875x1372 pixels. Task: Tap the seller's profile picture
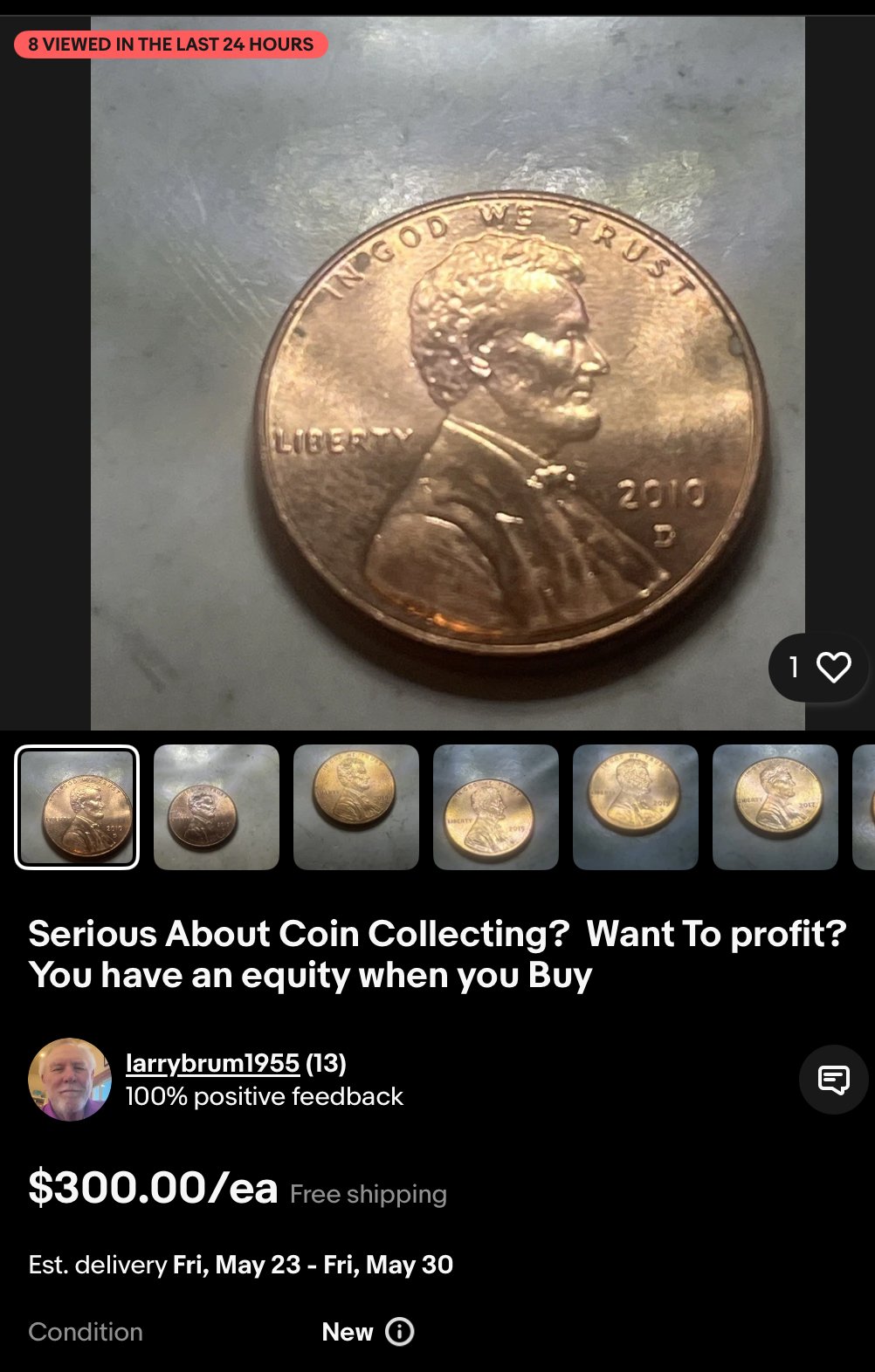70,1080
